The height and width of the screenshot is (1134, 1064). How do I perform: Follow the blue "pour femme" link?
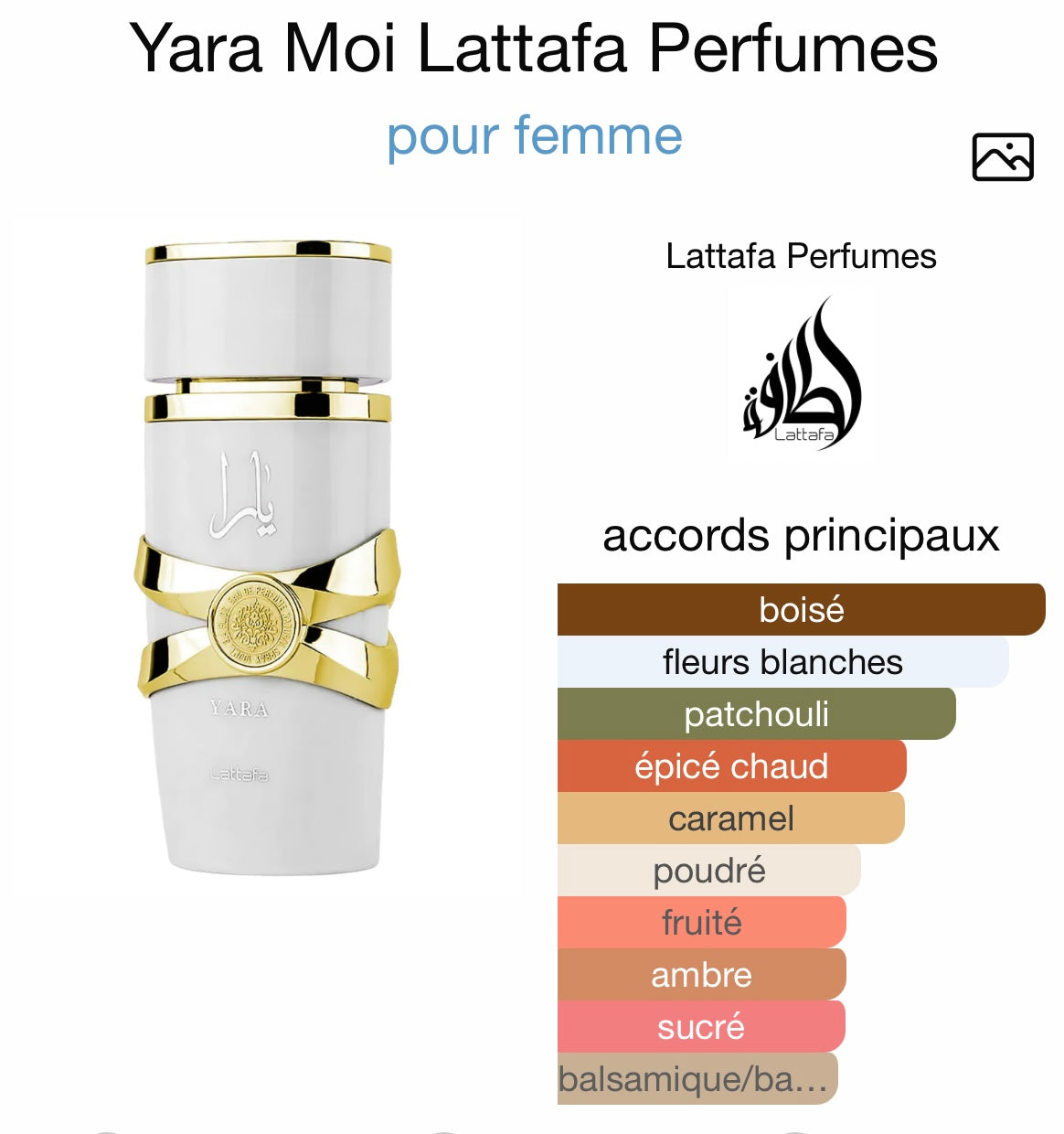(534, 136)
